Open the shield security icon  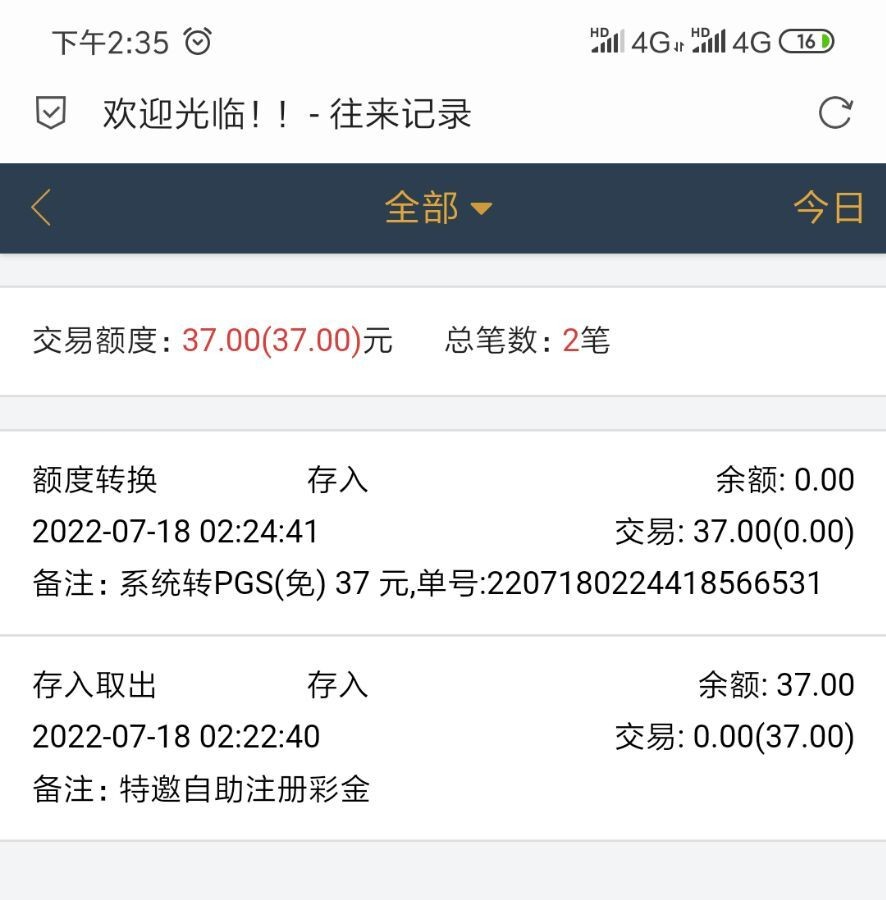(x=50, y=113)
